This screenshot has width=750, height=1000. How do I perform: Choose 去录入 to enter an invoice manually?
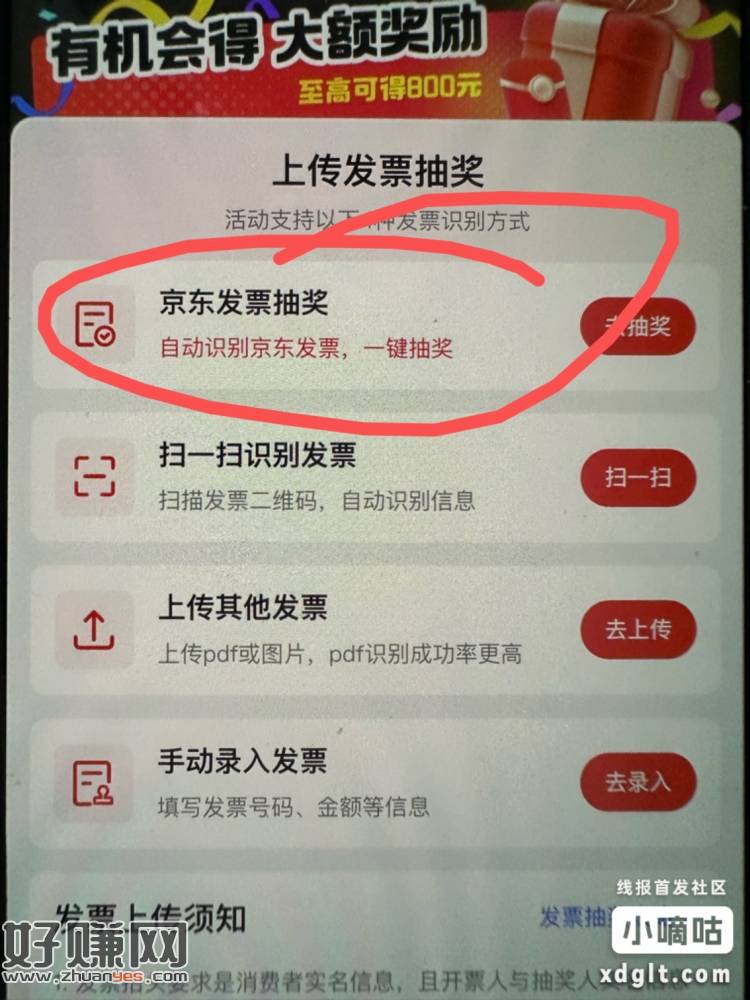click(638, 782)
